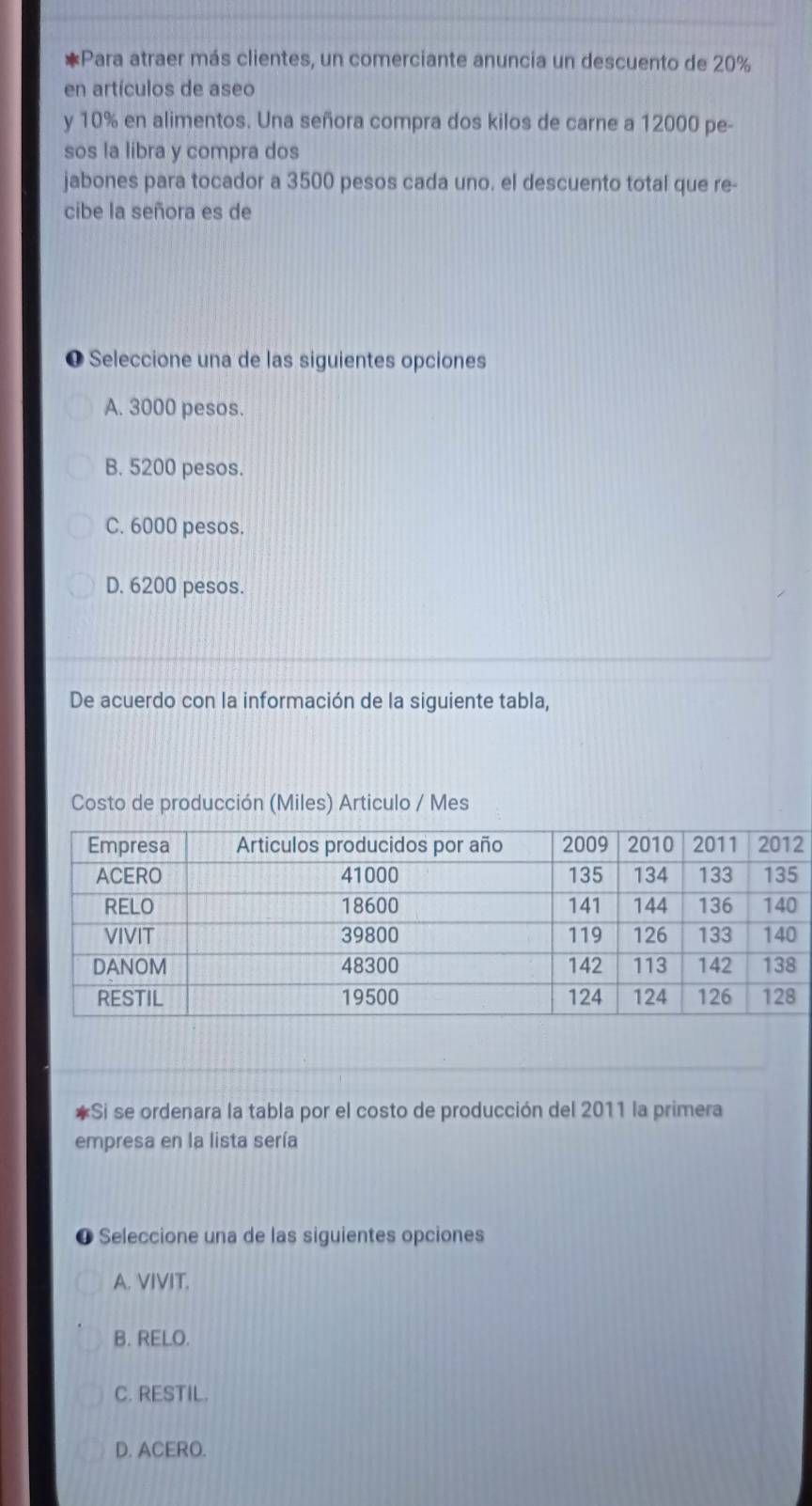Mark C. RESTIL as the answer
This screenshot has height=1506, width=812.
click(88, 1394)
